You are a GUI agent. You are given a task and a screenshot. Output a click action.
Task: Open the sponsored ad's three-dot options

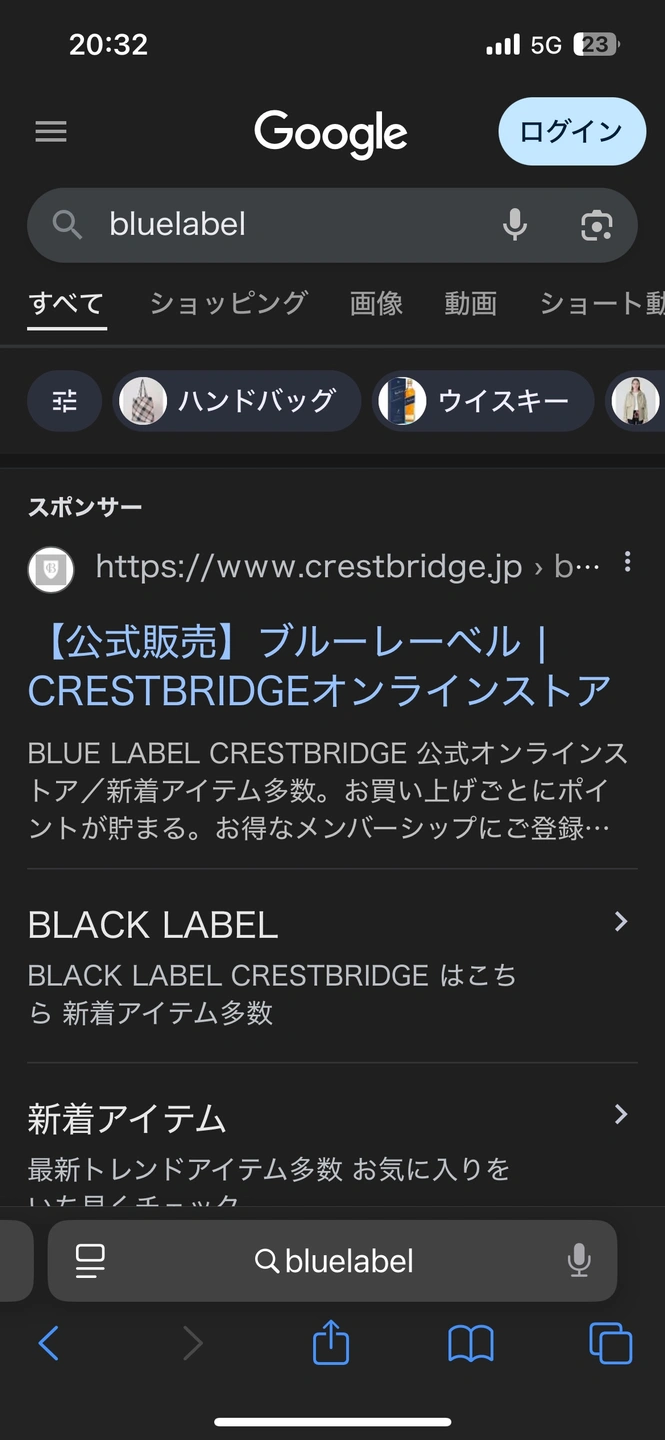(x=627, y=562)
